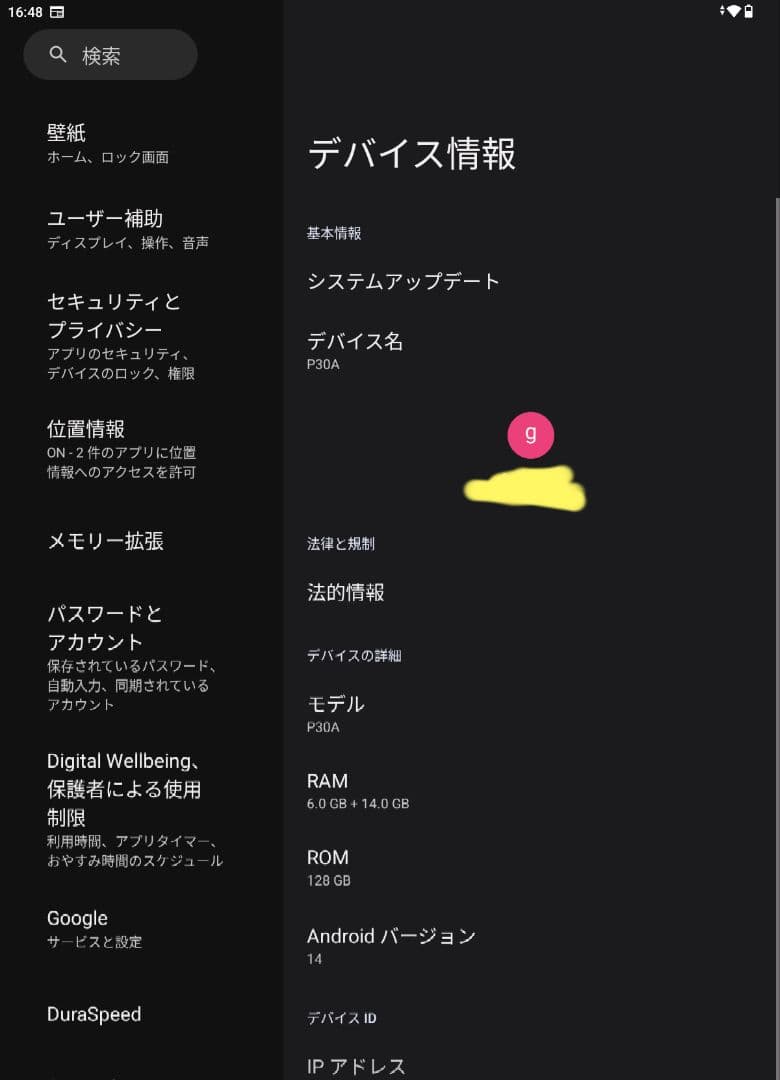Open Digital Wellbeing and parental controls

pyautogui.click(x=134, y=809)
